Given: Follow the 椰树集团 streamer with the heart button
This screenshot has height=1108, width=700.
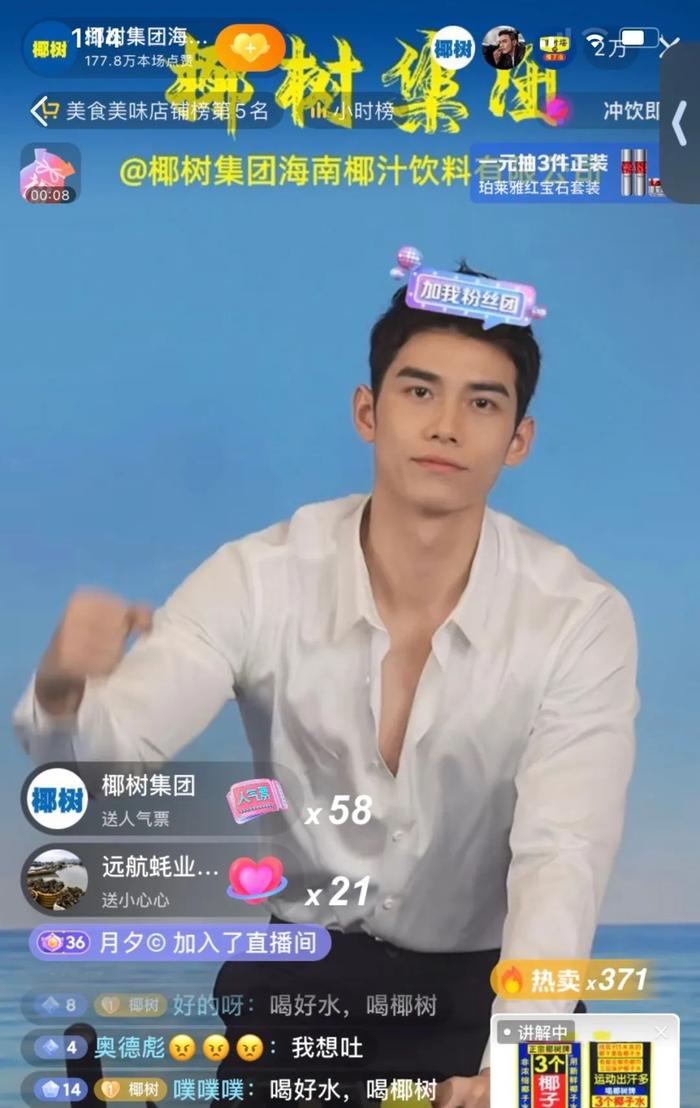Looking at the screenshot, I should click(x=250, y=48).
